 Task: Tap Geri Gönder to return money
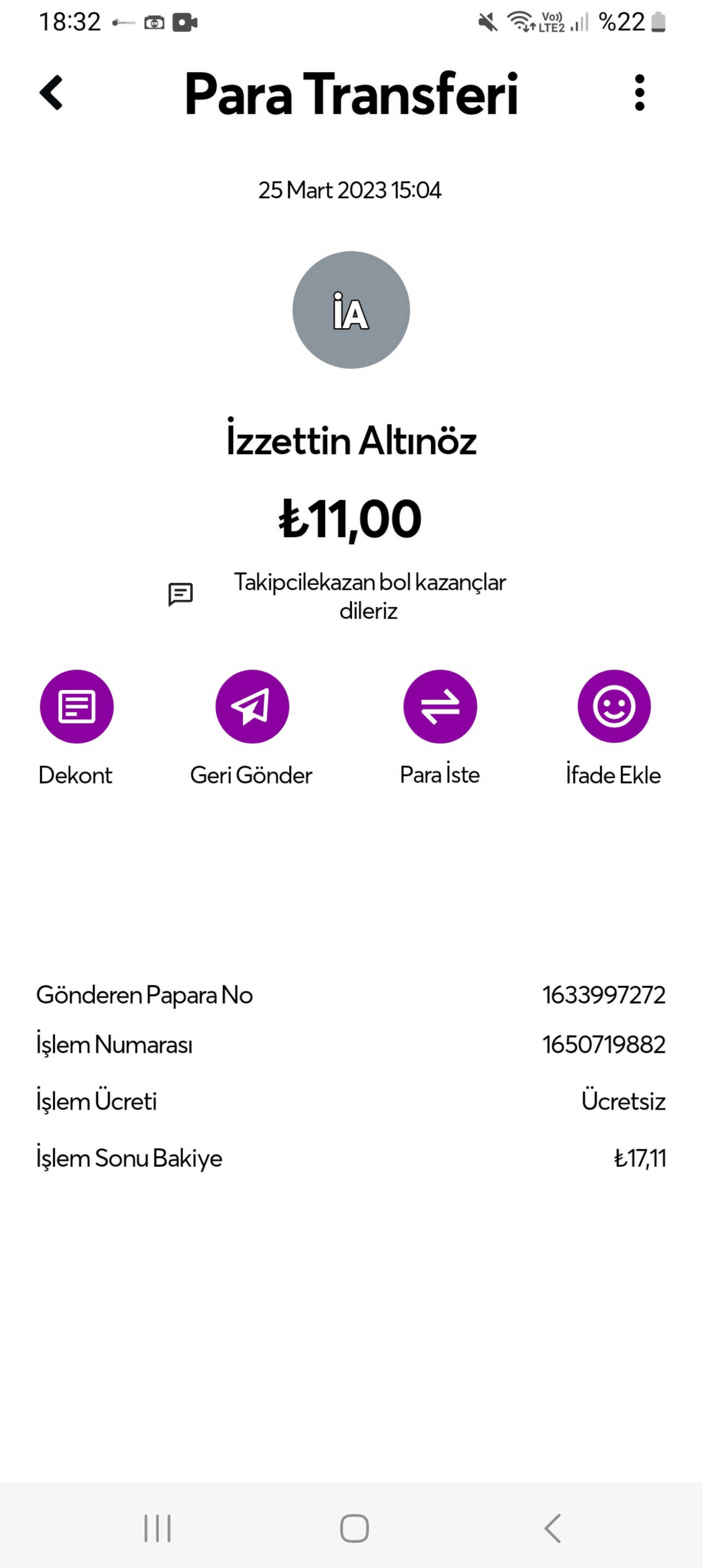(252, 707)
